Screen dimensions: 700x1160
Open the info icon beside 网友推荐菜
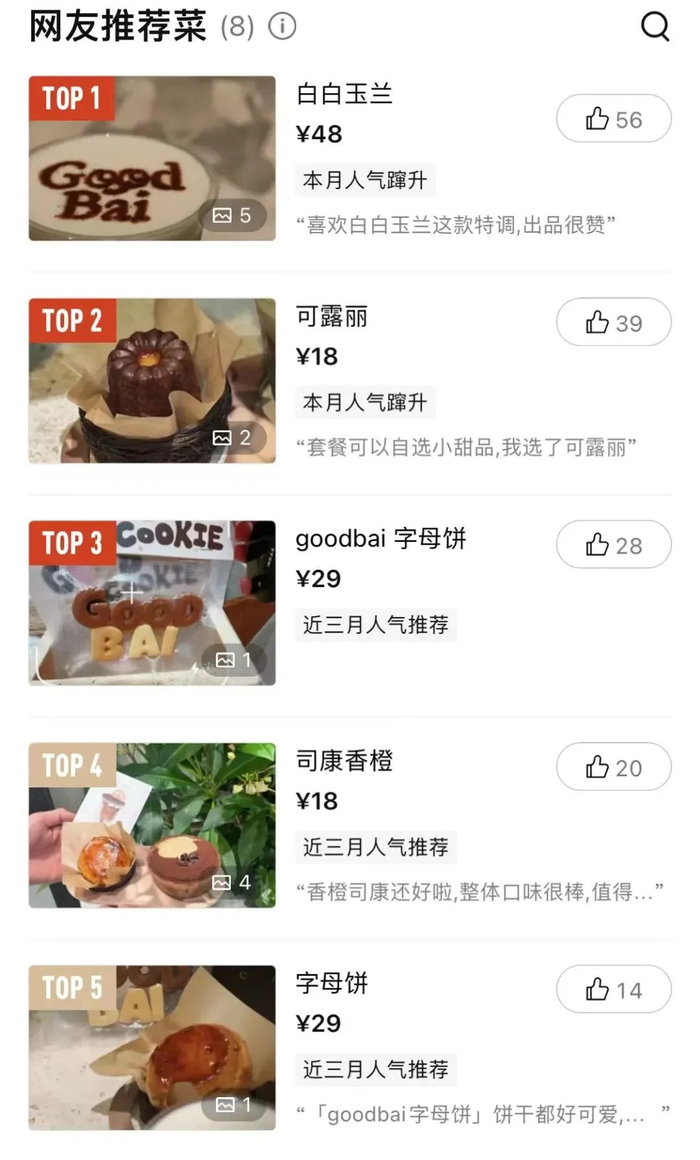pos(283,27)
